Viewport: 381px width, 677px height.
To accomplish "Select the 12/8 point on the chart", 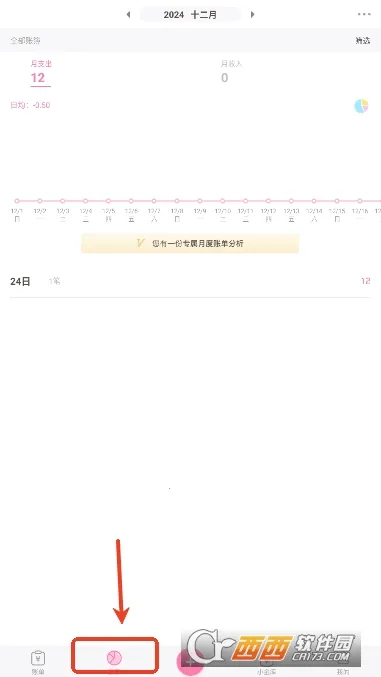I will tap(177, 201).
